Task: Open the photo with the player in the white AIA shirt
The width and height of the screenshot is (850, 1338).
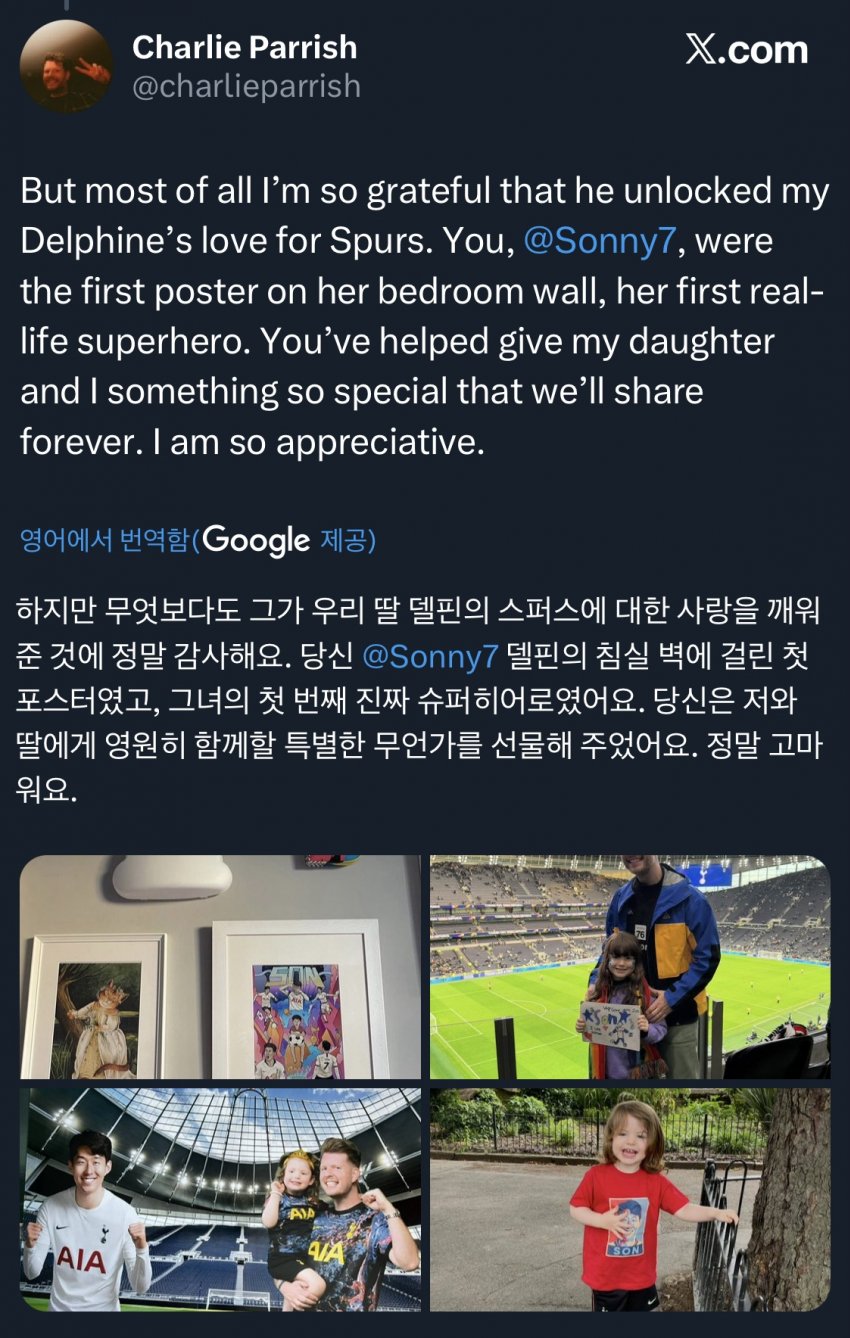Action: point(220,1200)
